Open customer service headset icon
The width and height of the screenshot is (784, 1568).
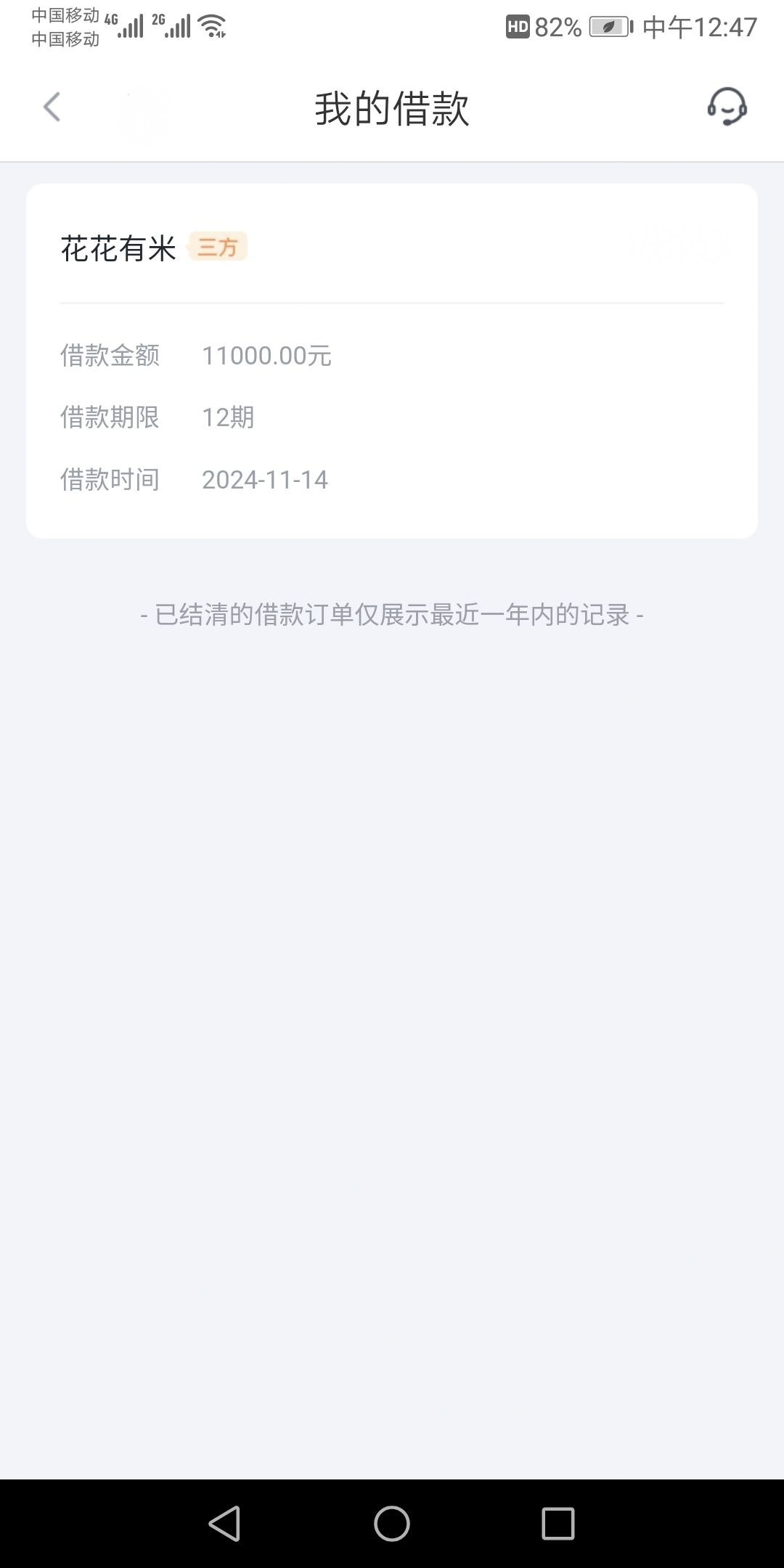pos(727,107)
